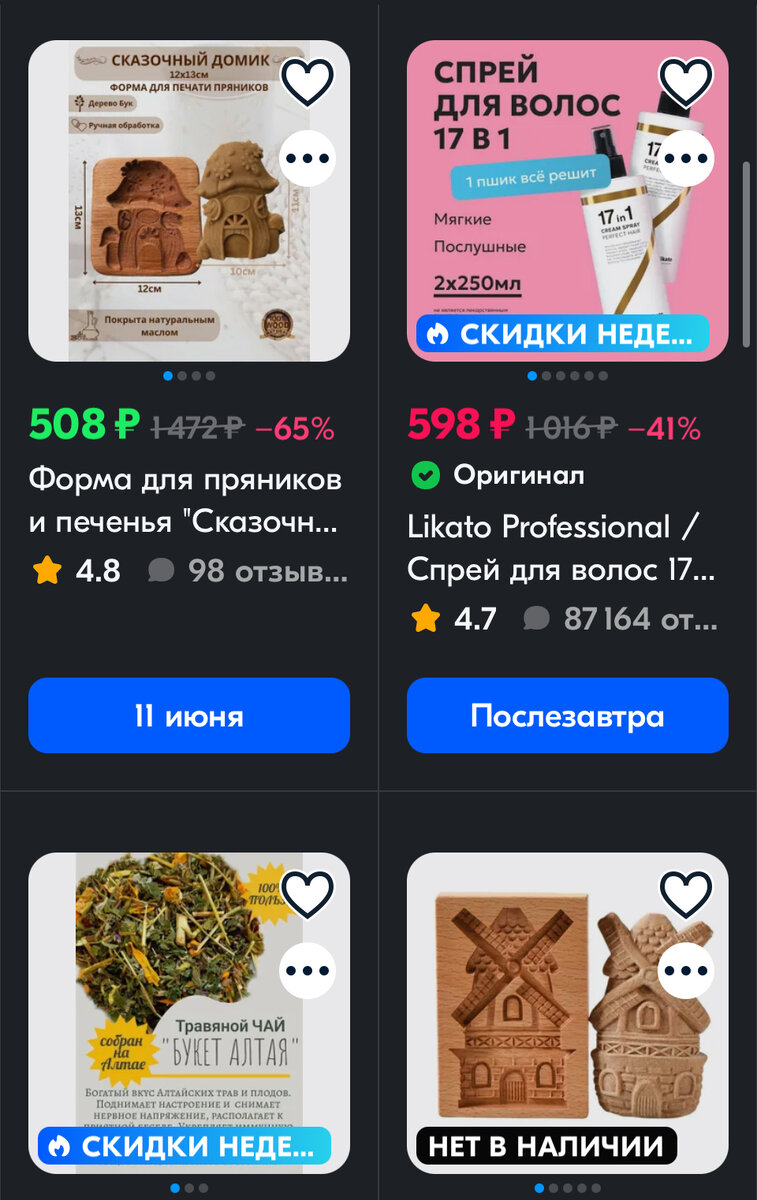Tap the 11 июня delivery button
757x1200 pixels.
[x=189, y=716]
